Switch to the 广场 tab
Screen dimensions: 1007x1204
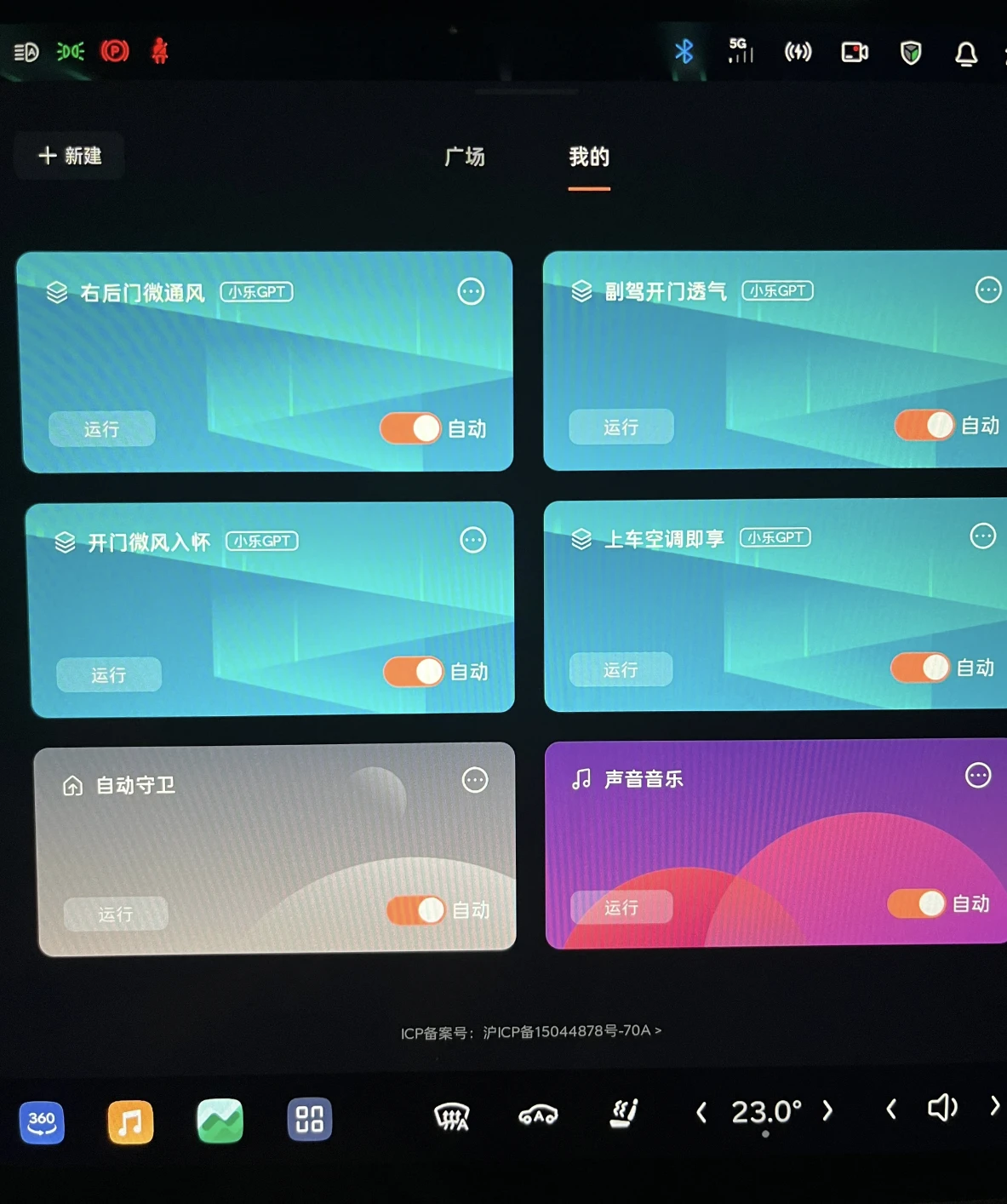(465, 157)
